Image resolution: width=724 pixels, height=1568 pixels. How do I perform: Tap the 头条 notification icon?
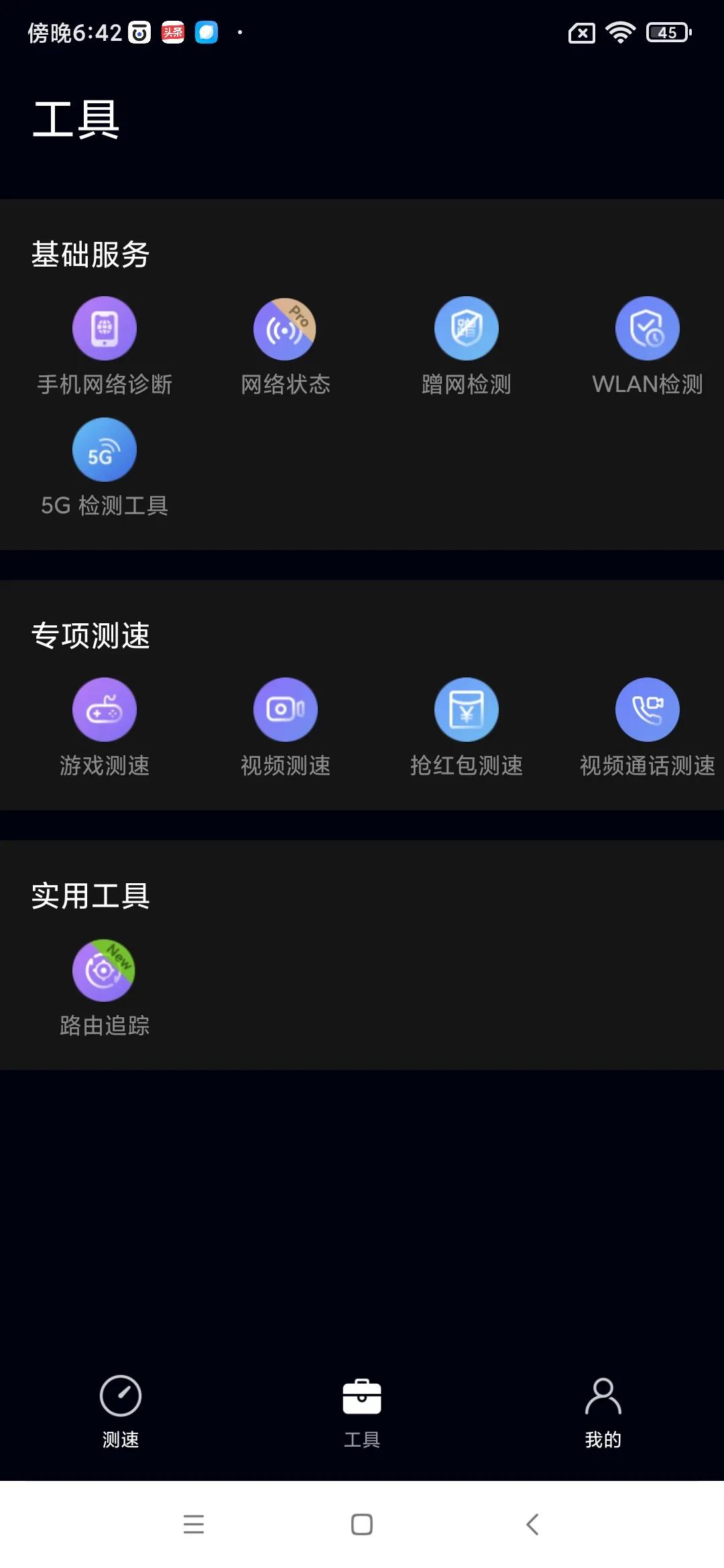tap(173, 31)
